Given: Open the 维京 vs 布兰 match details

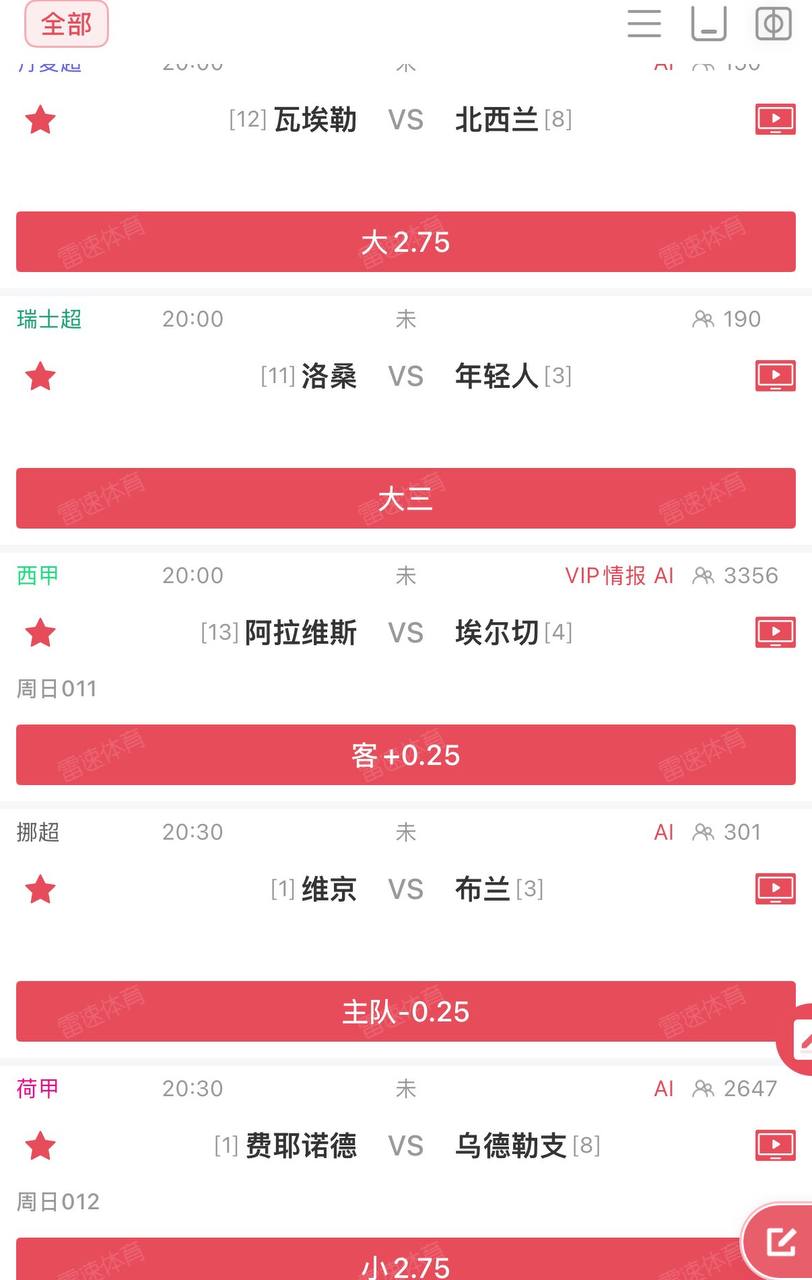Looking at the screenshot, I should pos(406,889).
